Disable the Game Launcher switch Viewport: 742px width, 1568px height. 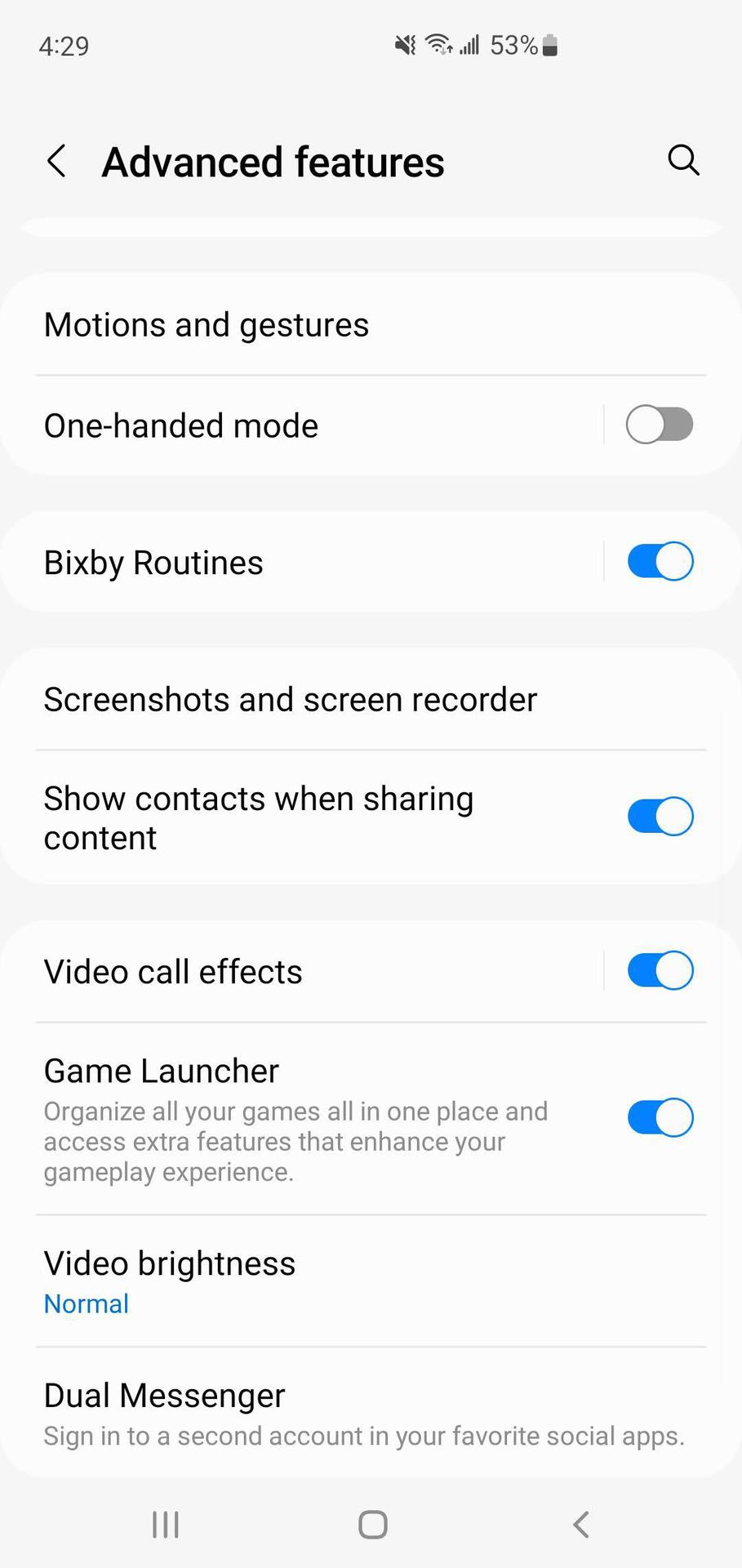click(660, 1117)
